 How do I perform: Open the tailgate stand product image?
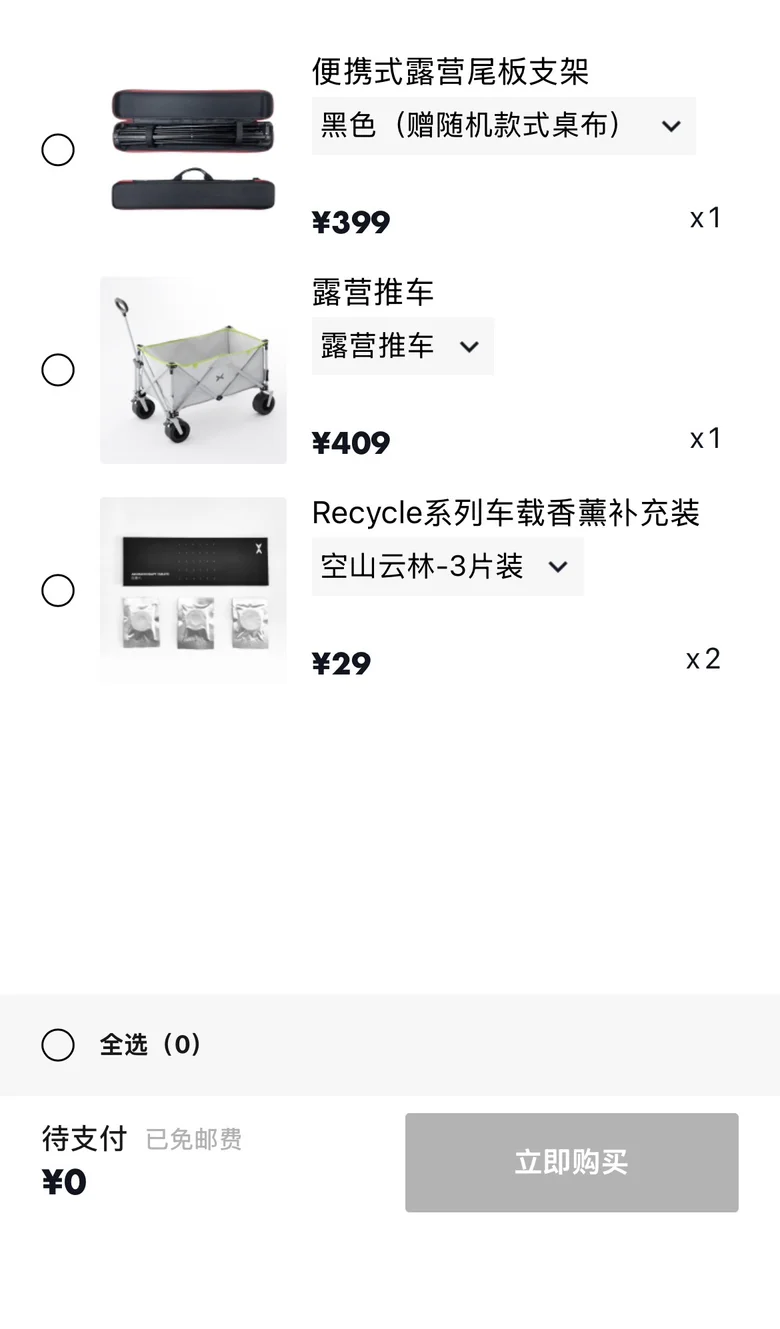click(x=193, y=150)
